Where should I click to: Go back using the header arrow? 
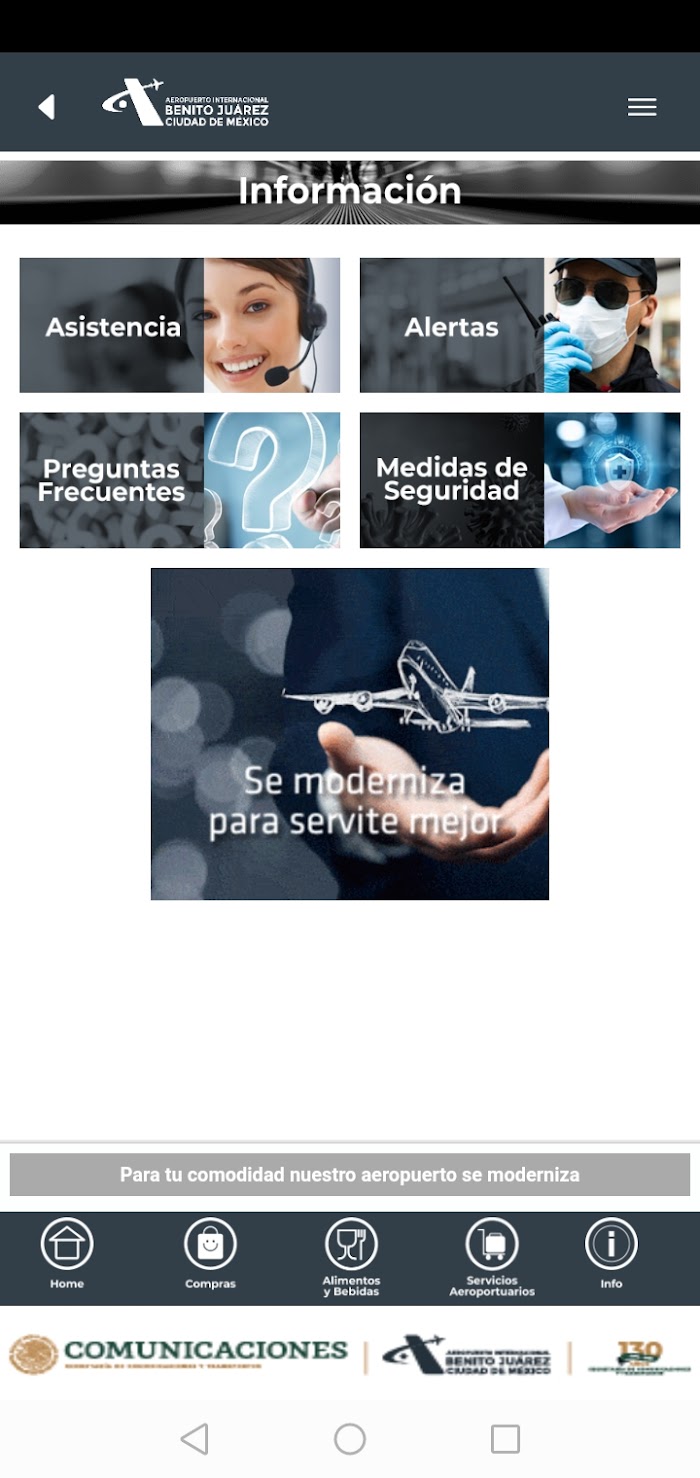coord(46,107)
